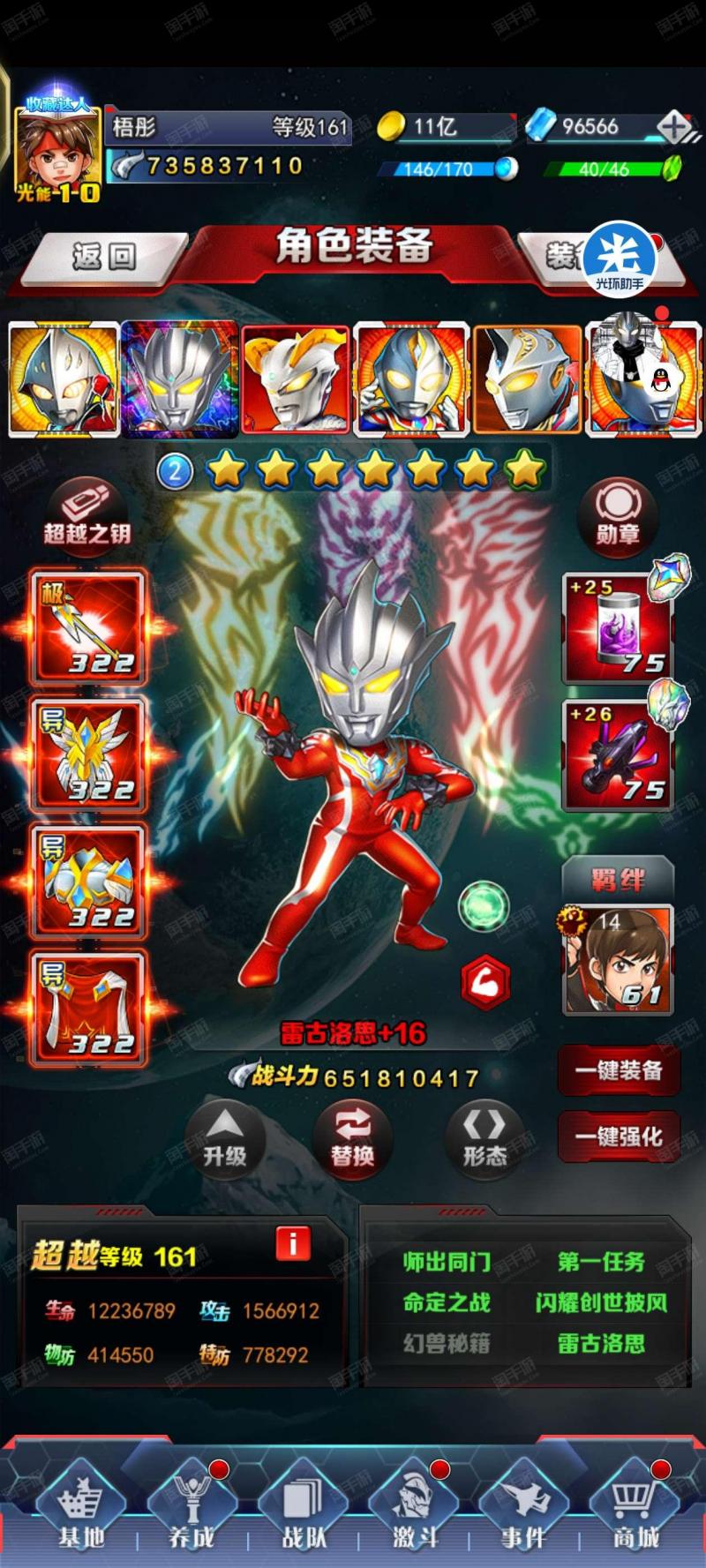Tap 一键装备 to auto-equip
This screenshot has height=1568, width=706.
click(x=619, y=1071)
